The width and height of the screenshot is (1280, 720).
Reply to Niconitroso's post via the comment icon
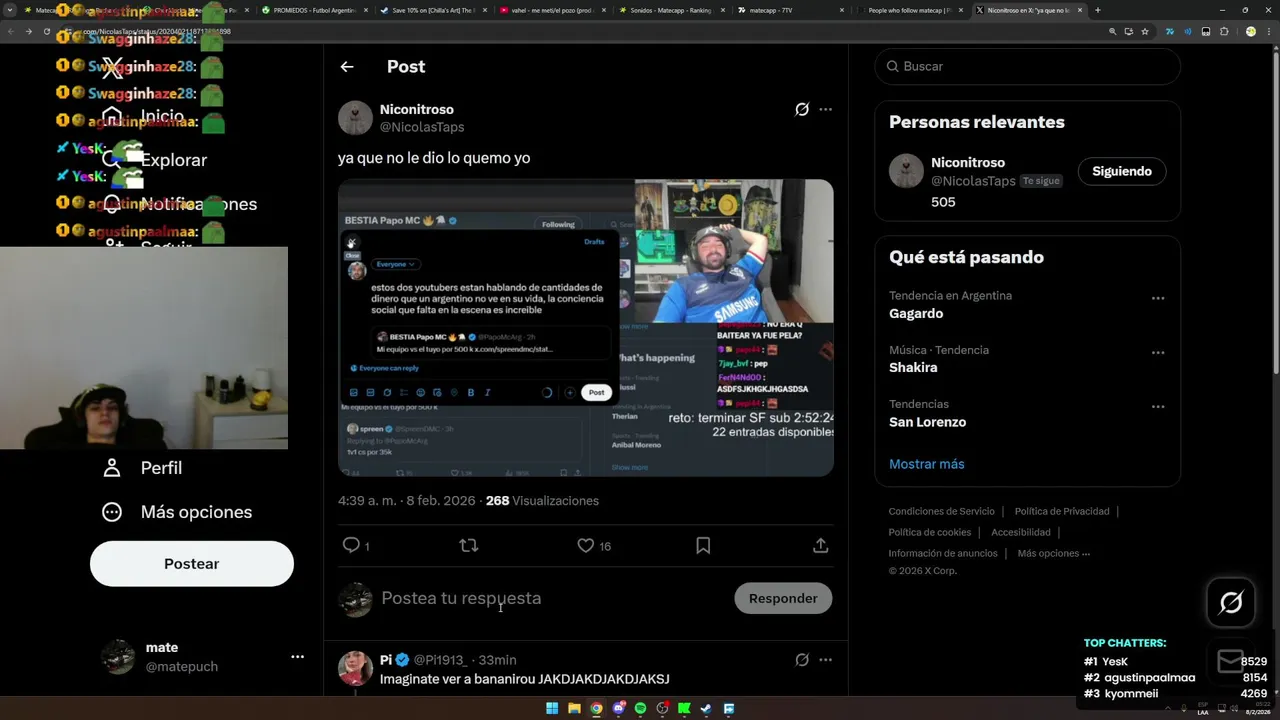tap(351, 545)
